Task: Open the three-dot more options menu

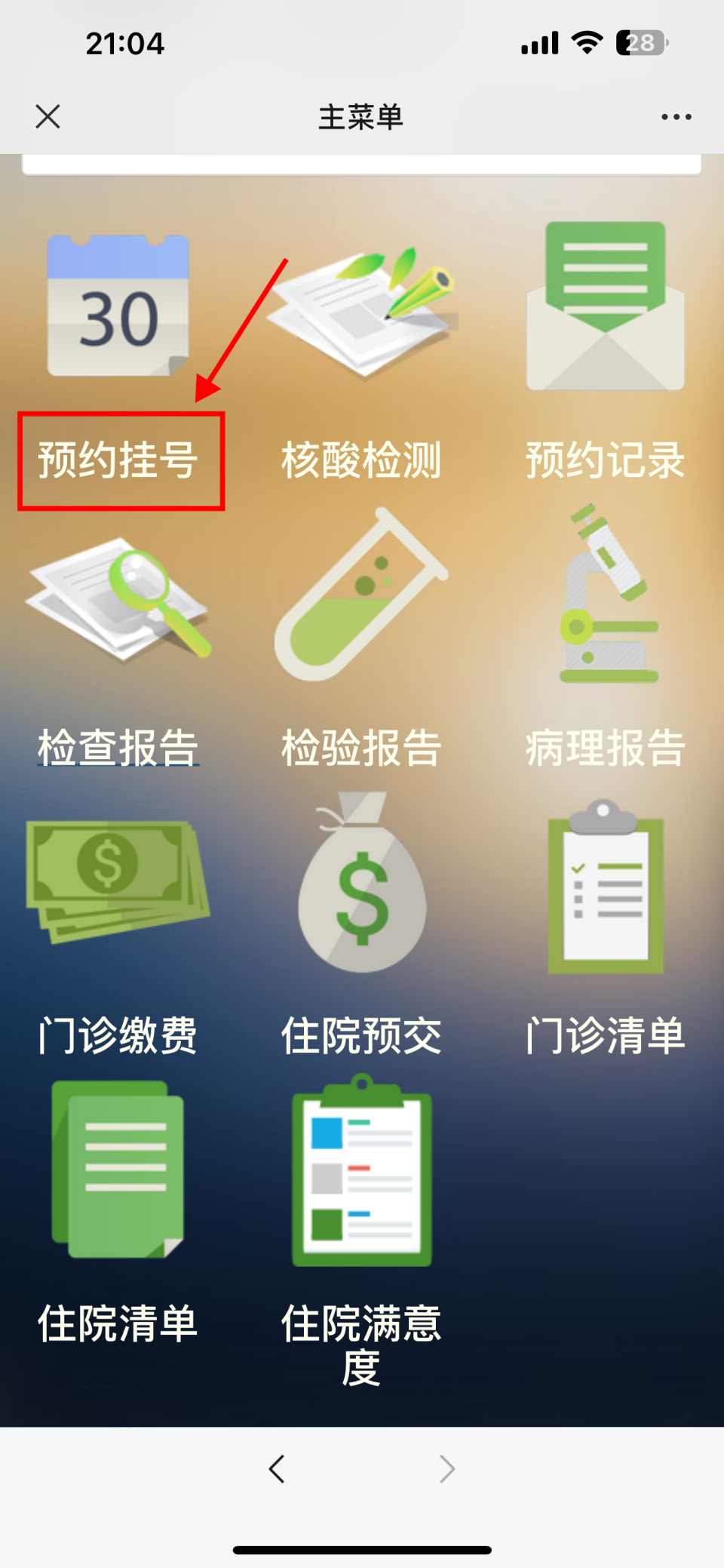Action: [x=676, y=117]
